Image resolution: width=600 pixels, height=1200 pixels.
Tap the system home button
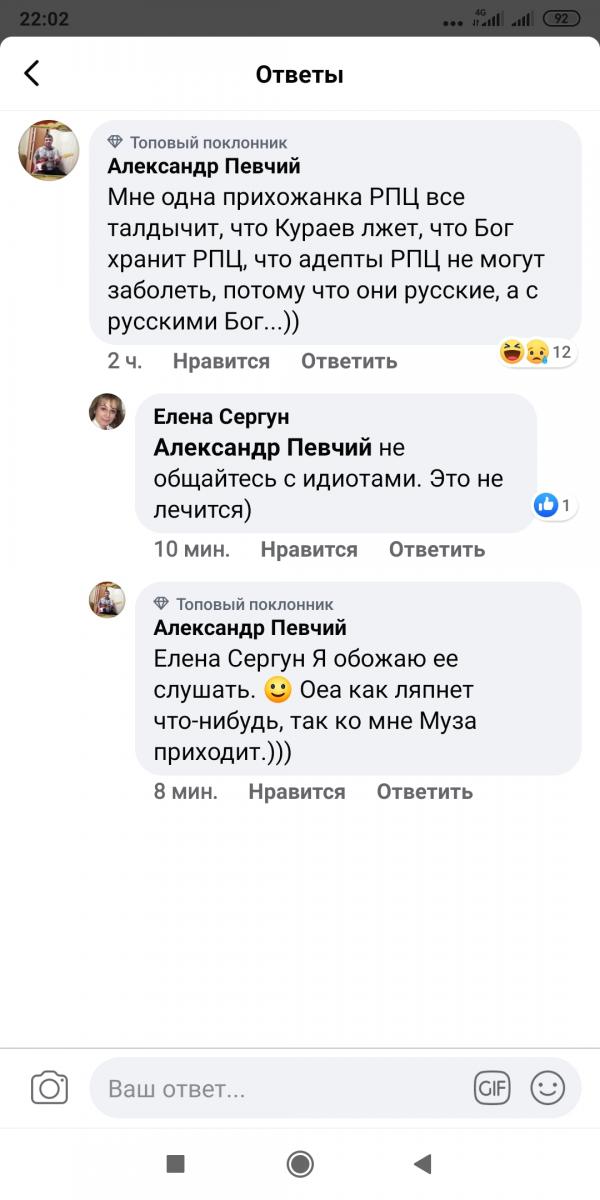[299, 1163]
